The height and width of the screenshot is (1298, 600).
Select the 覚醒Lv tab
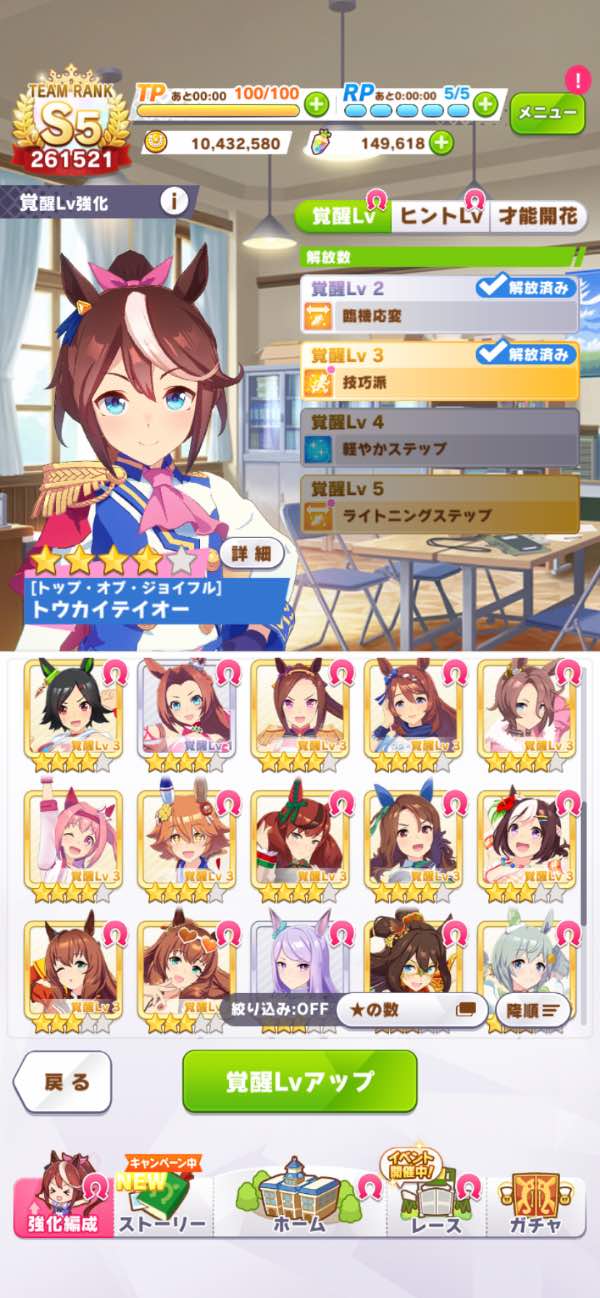[x=342, y=215]
